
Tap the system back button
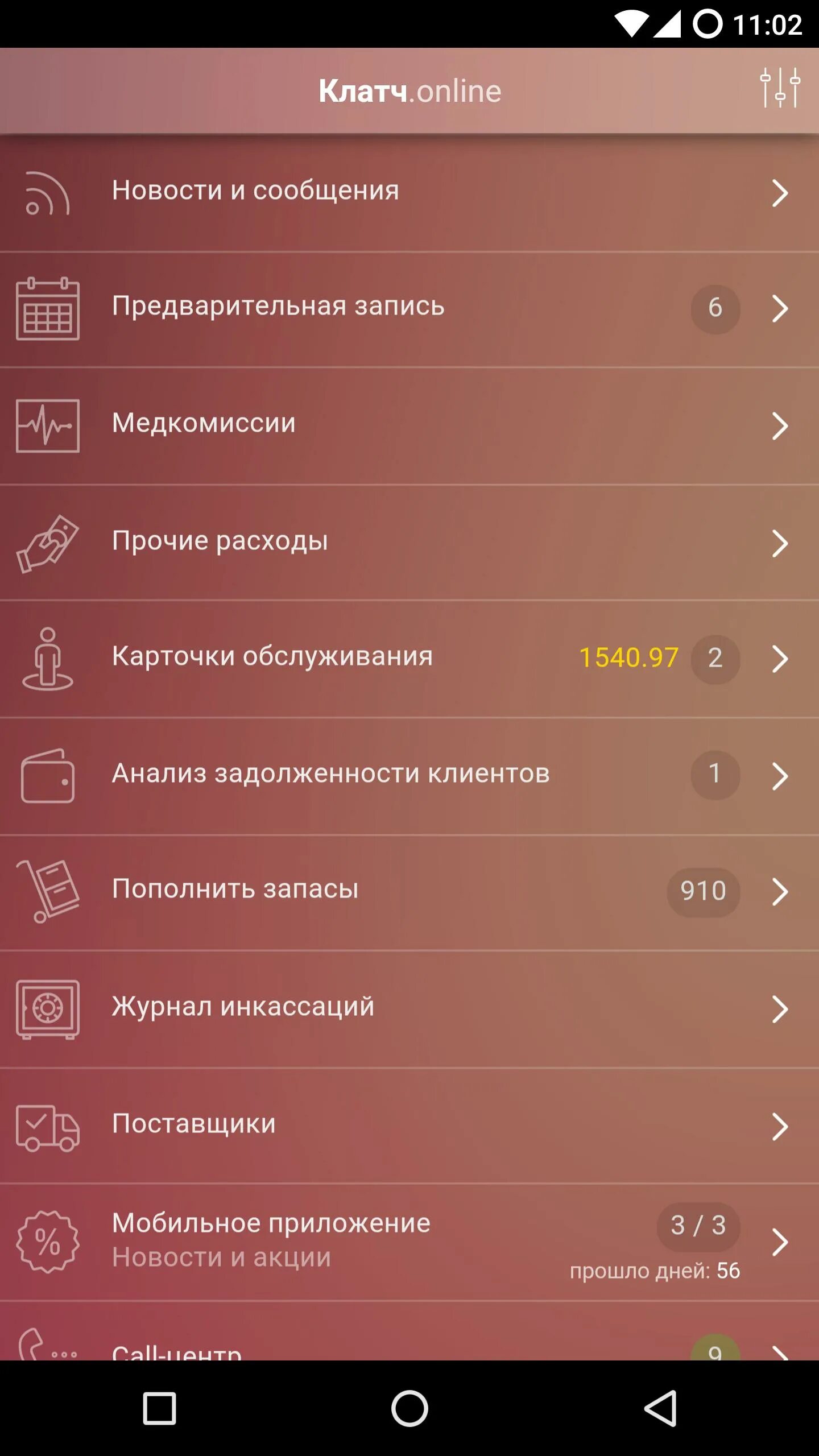click(x=660, y=1408)
